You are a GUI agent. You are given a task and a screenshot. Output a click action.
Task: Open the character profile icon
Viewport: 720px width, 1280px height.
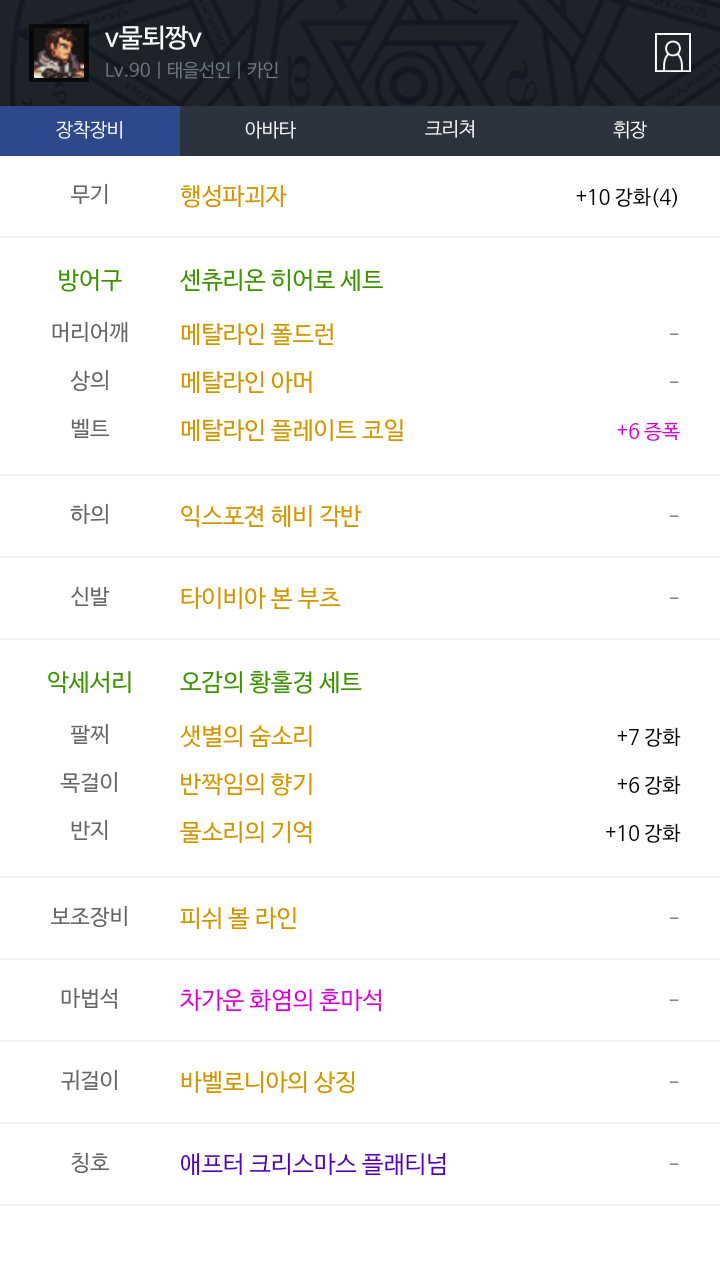pos(672,52)
